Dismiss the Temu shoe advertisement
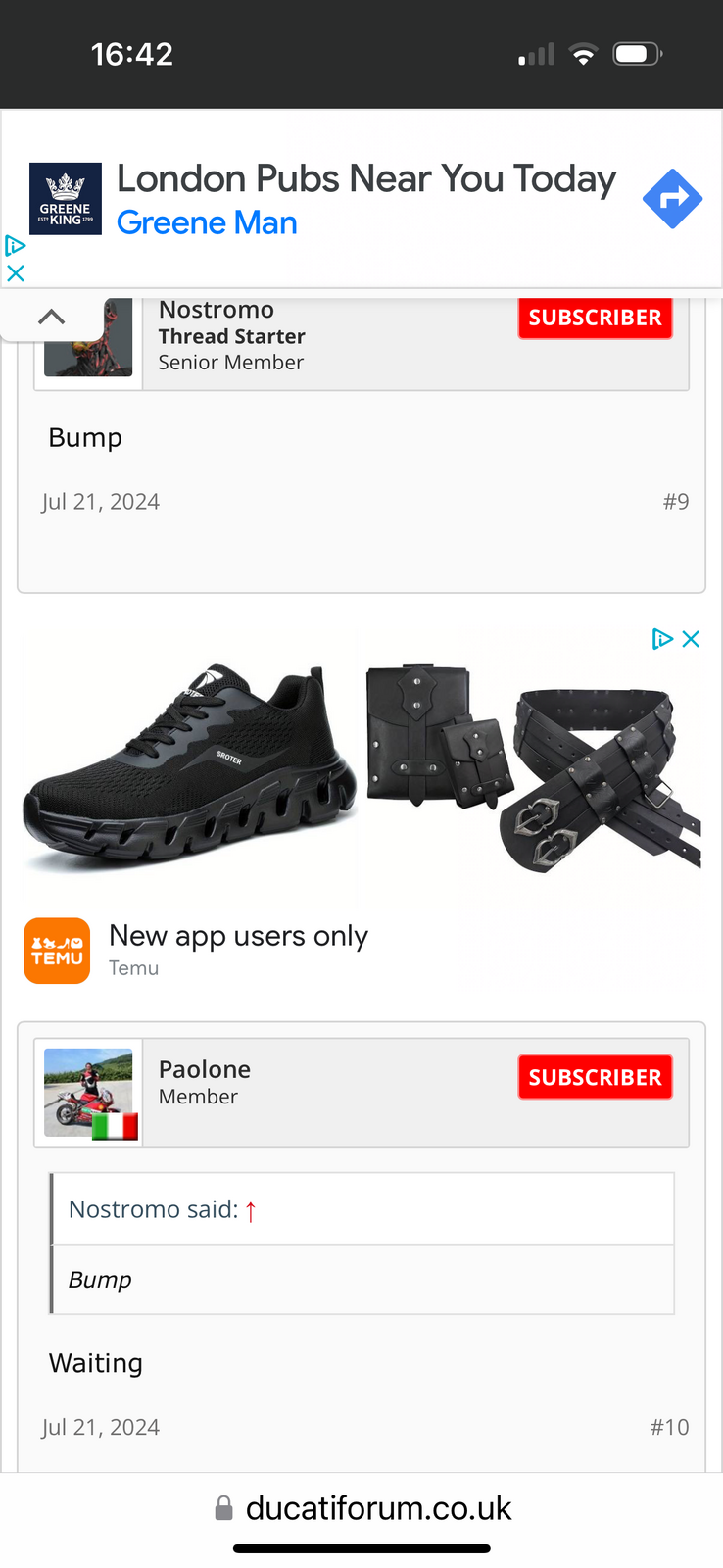Viewport: 723px width, 1568px height. coord(691,639)
